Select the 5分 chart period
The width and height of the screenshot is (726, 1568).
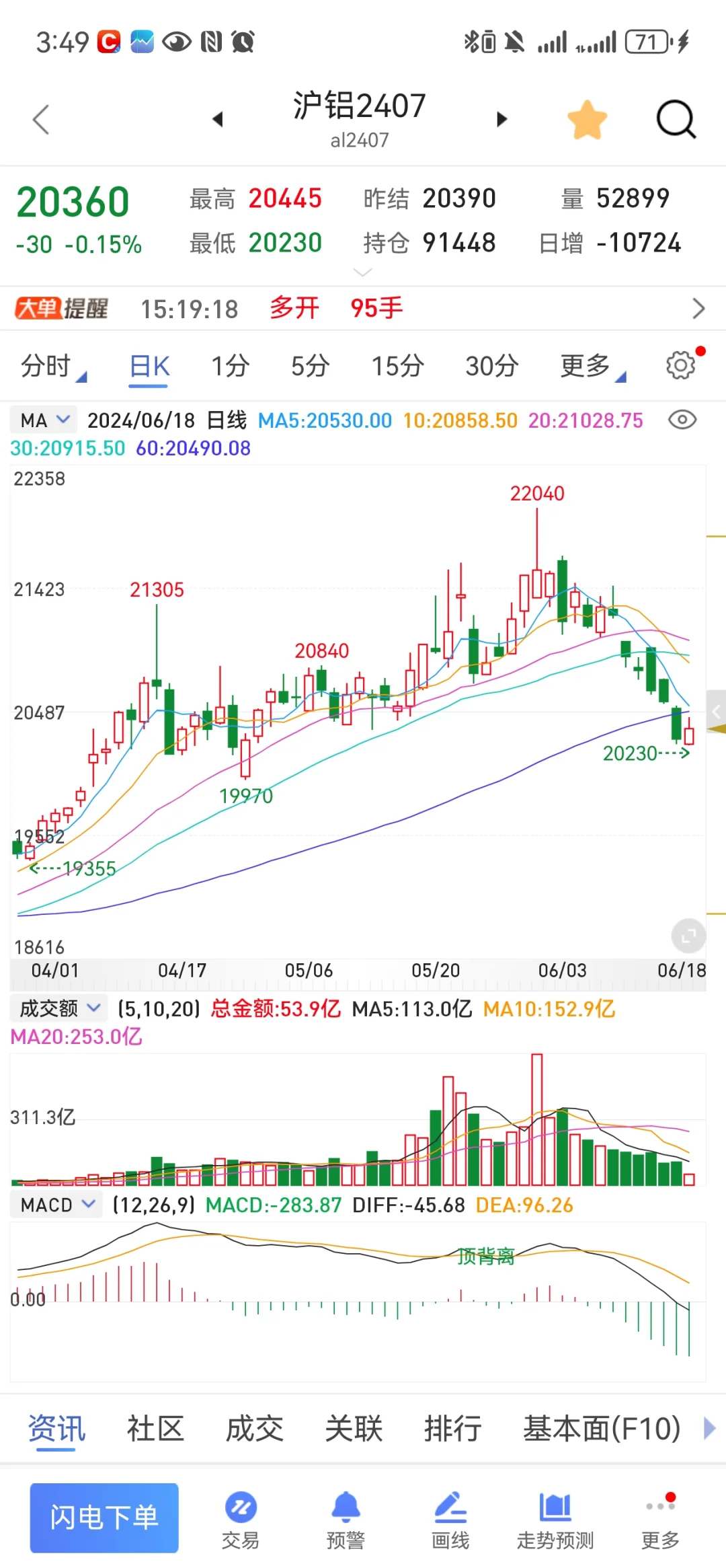(310, 367)
